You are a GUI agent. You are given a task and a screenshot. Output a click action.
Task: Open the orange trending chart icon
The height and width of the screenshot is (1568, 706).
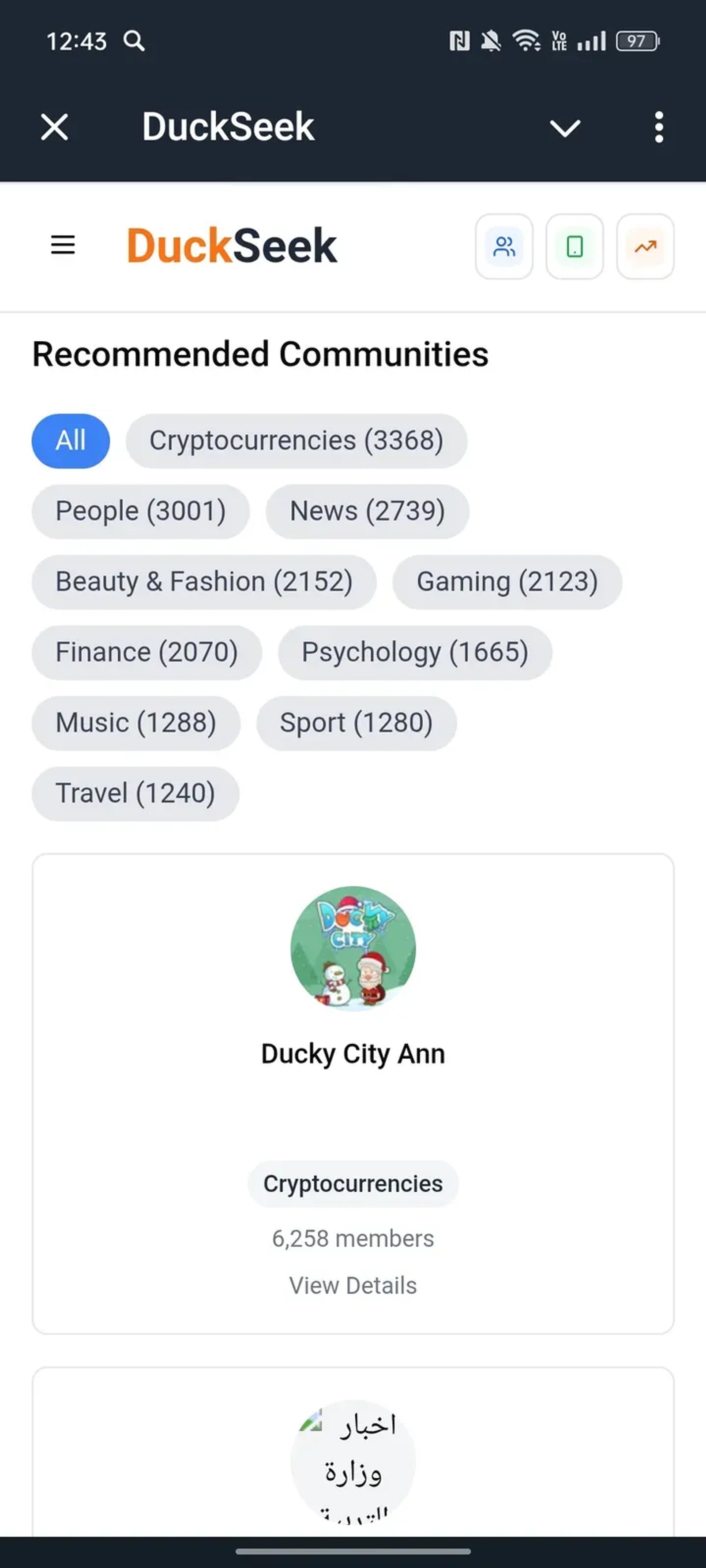click(645, 246)
